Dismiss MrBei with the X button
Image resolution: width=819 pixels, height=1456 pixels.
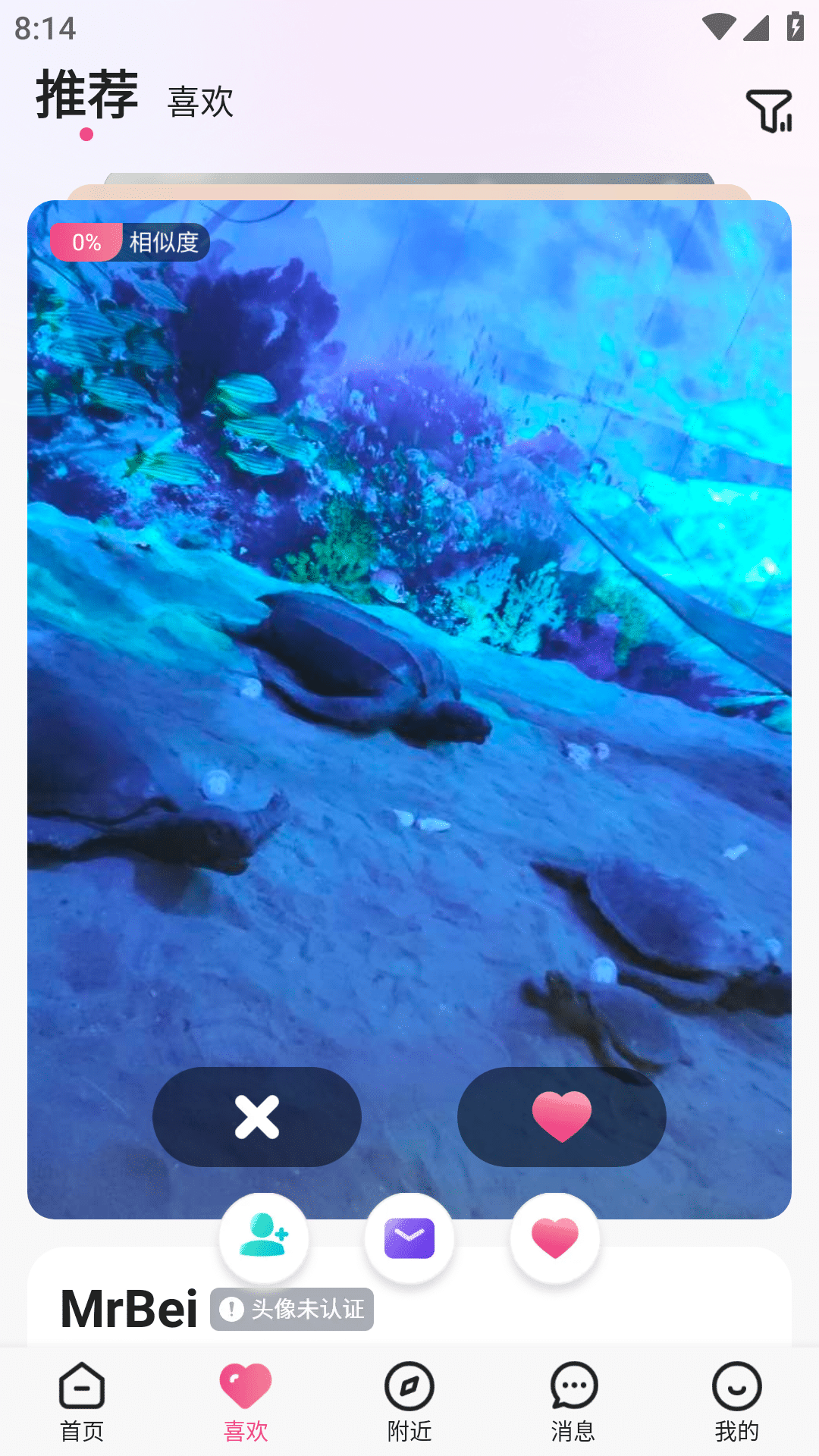coord(257,1116)
